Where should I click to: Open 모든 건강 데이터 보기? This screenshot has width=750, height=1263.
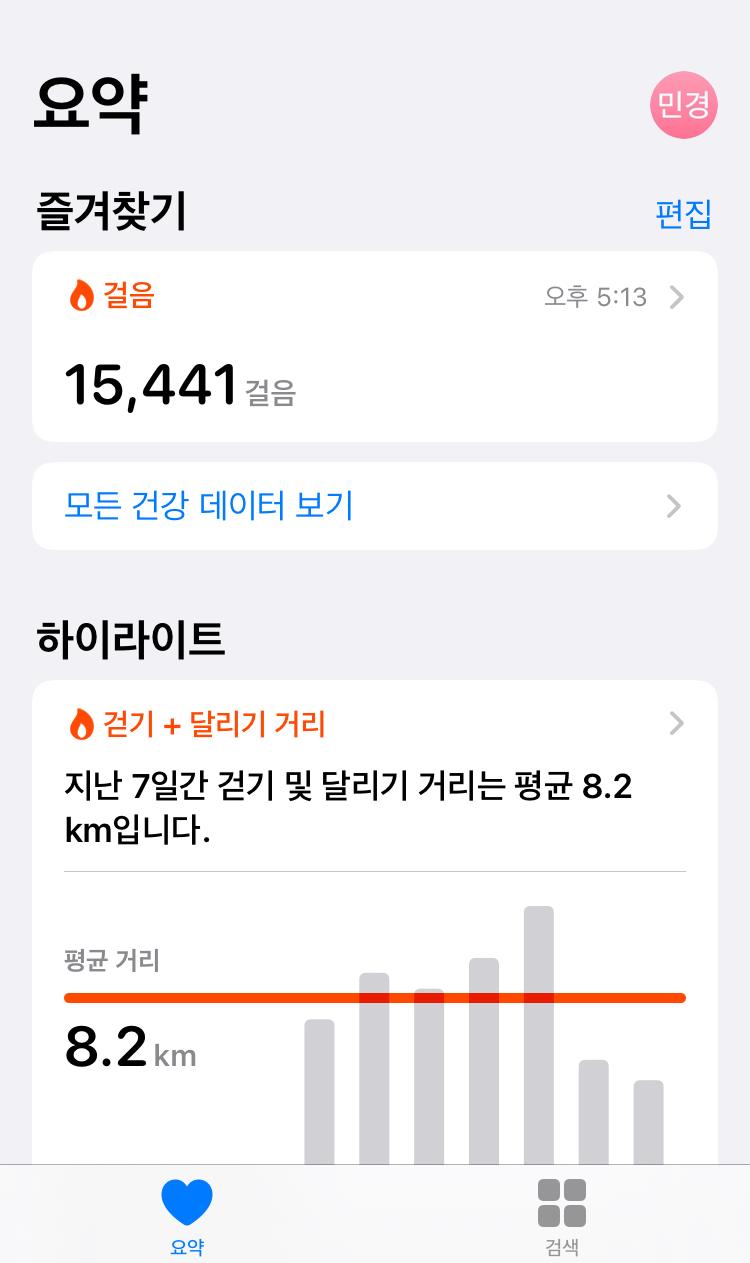[374, 506]
